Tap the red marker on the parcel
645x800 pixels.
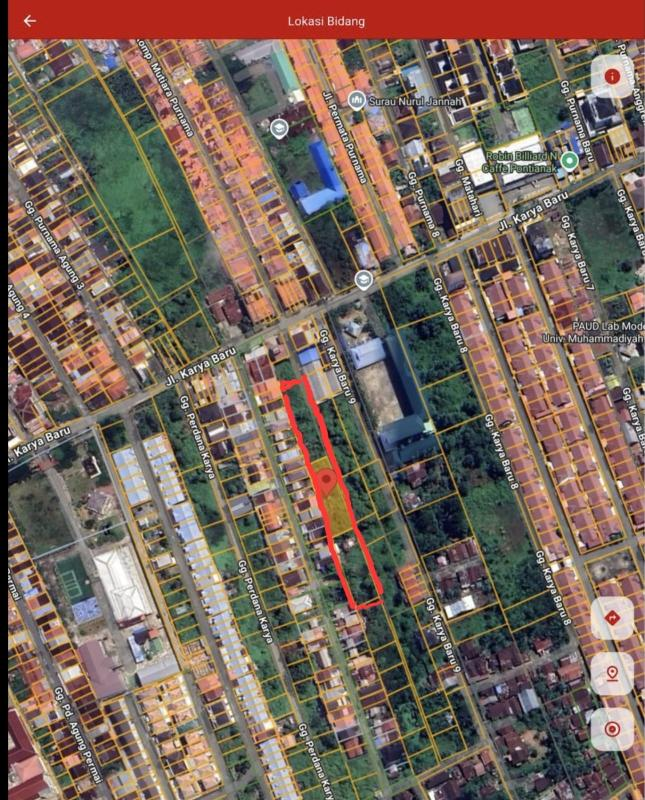pos(326,482)
